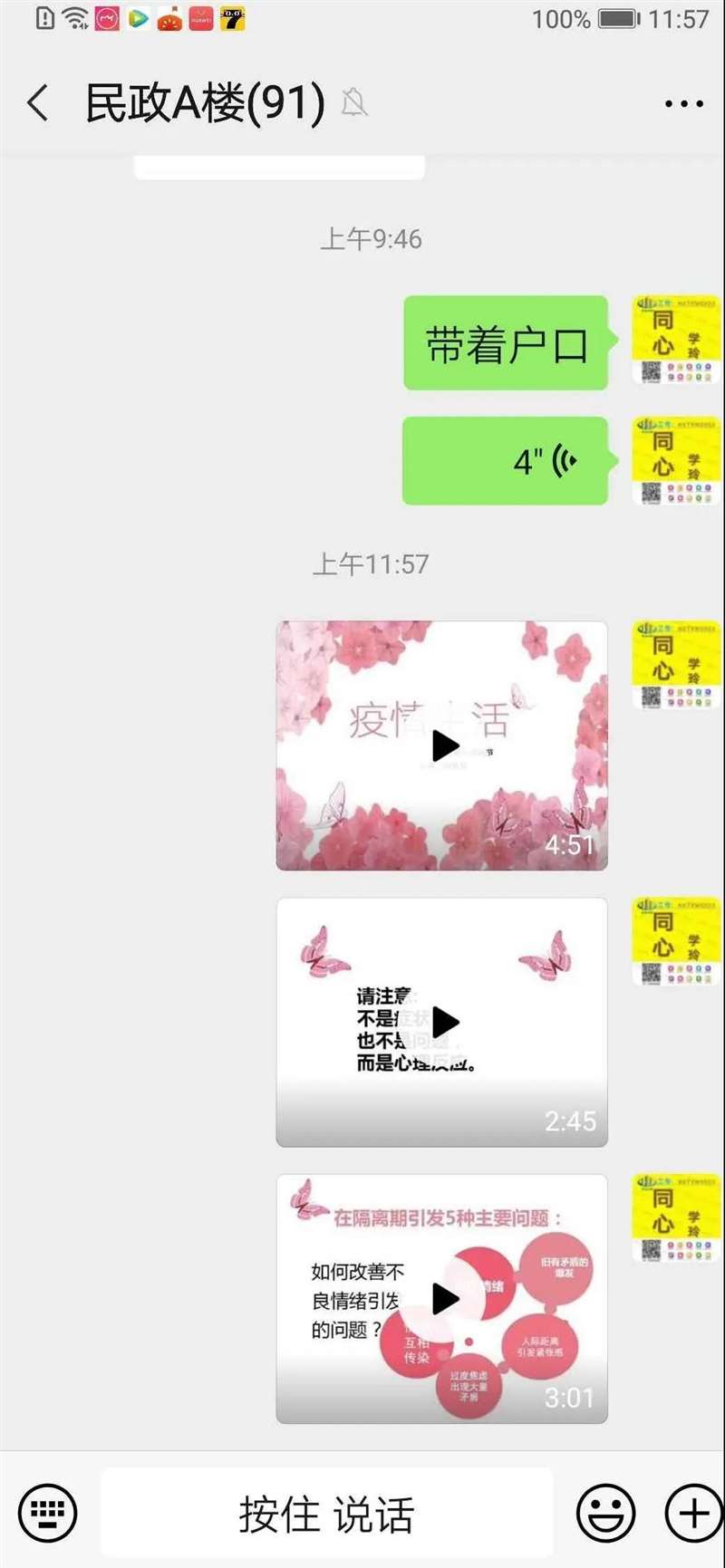Screen dimensions: 725x1568
Task: Open the chat overflow menu
Action: [x=683, y=104]
